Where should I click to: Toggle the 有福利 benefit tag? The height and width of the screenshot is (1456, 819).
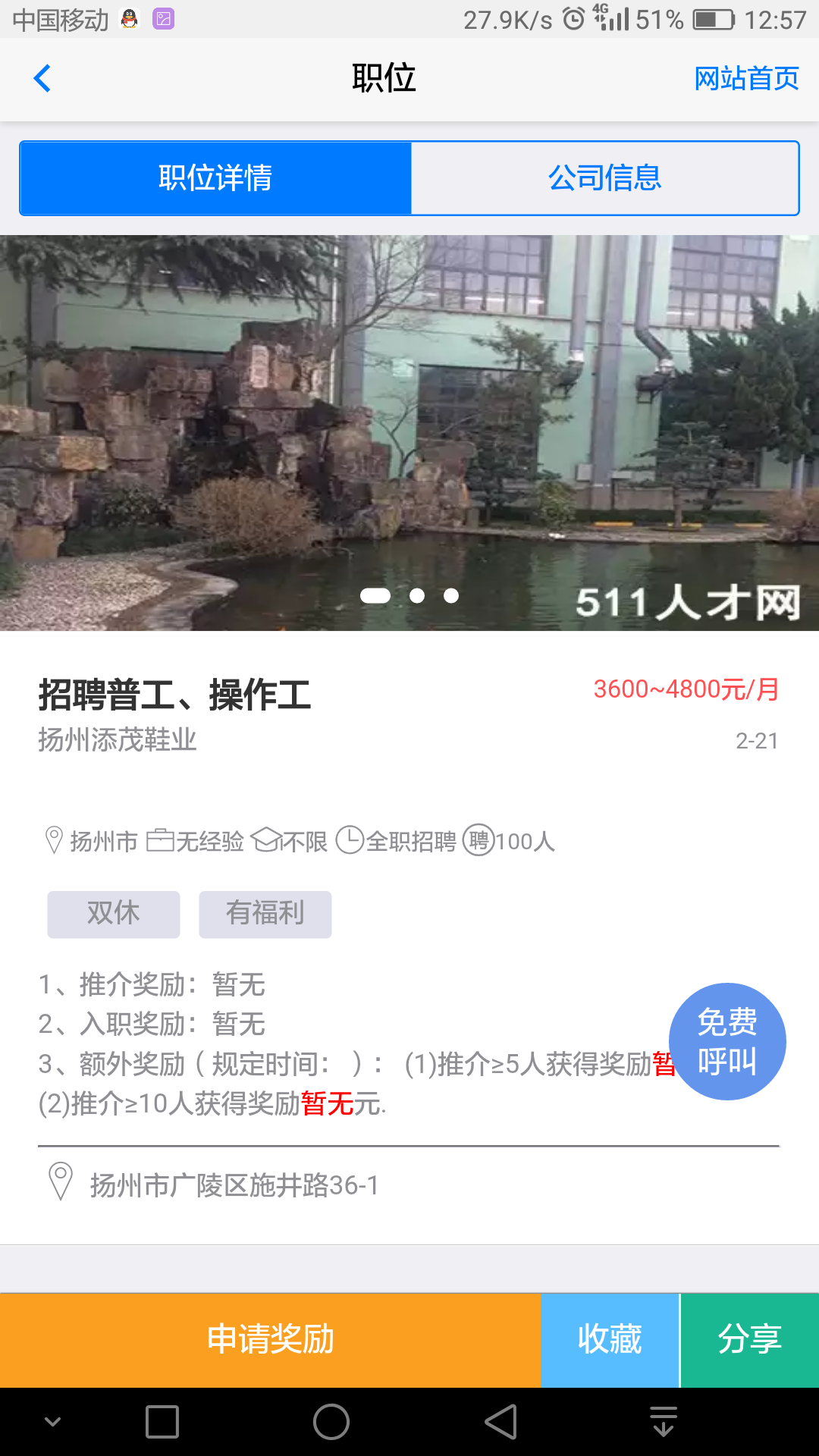(x=265, y=914)
